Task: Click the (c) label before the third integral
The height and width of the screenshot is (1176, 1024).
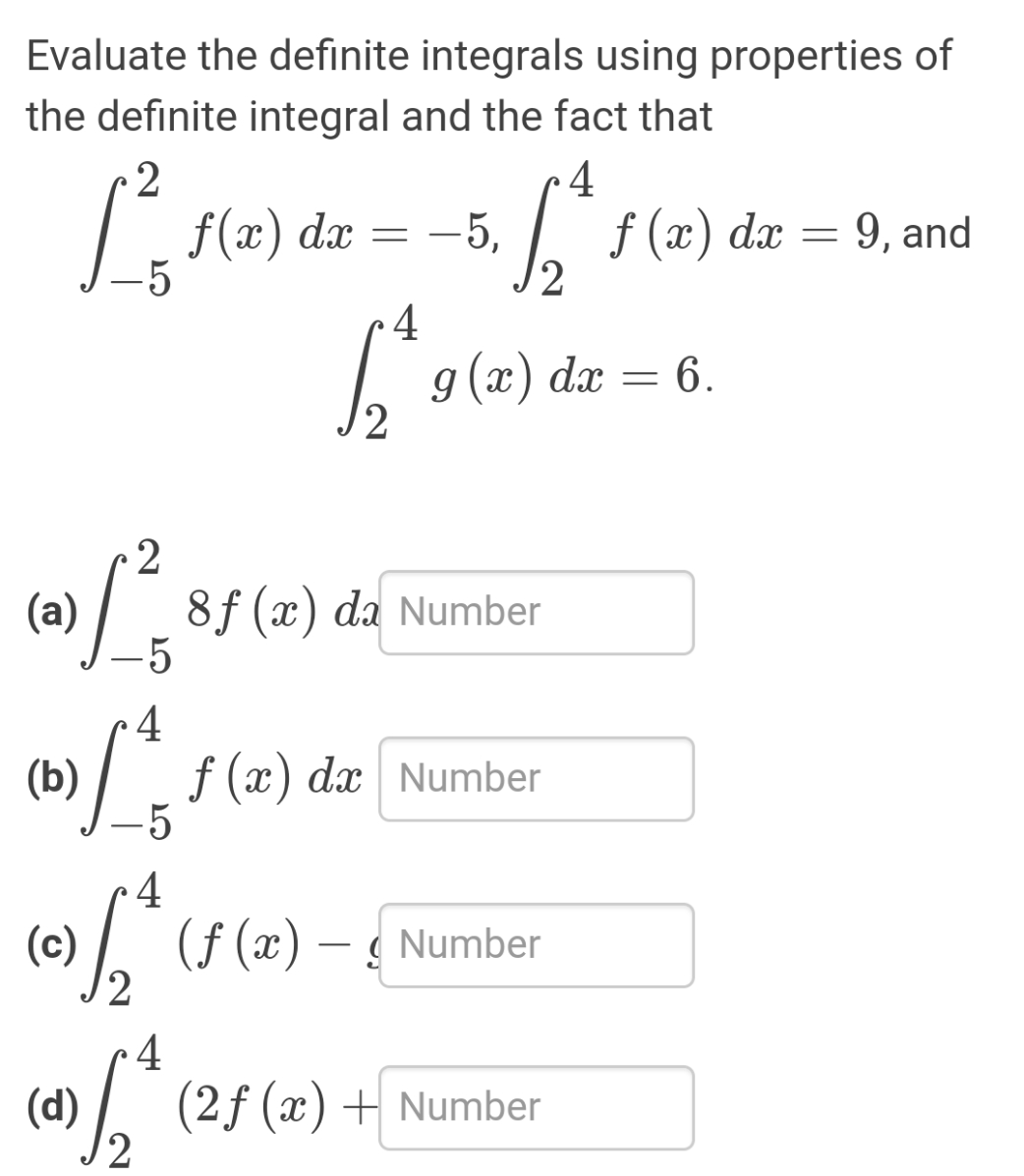Action: pos(44,944)
